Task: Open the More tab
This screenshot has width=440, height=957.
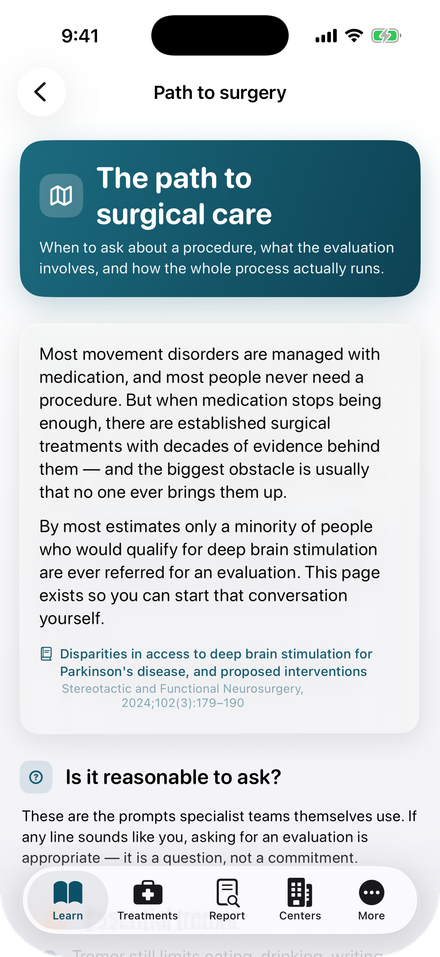Action: pyautogui.click(x=372, y=901)
